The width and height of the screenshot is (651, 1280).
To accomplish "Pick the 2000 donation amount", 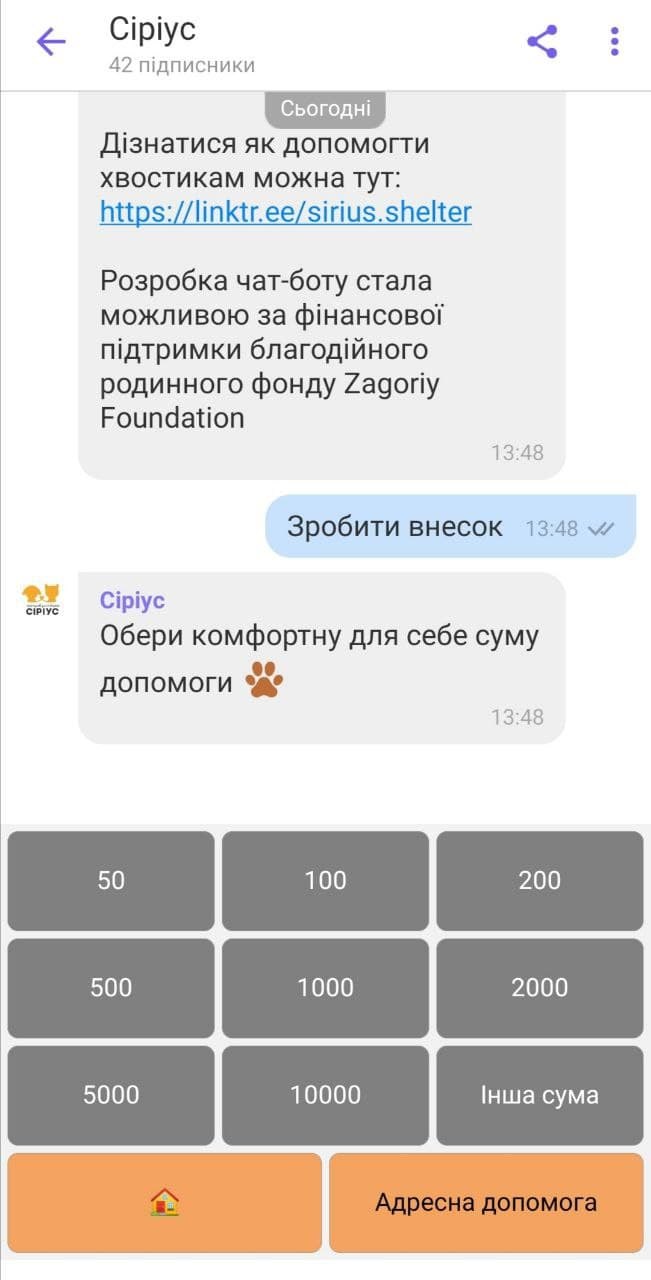I will pyautogui.click(x=540, y=987).
